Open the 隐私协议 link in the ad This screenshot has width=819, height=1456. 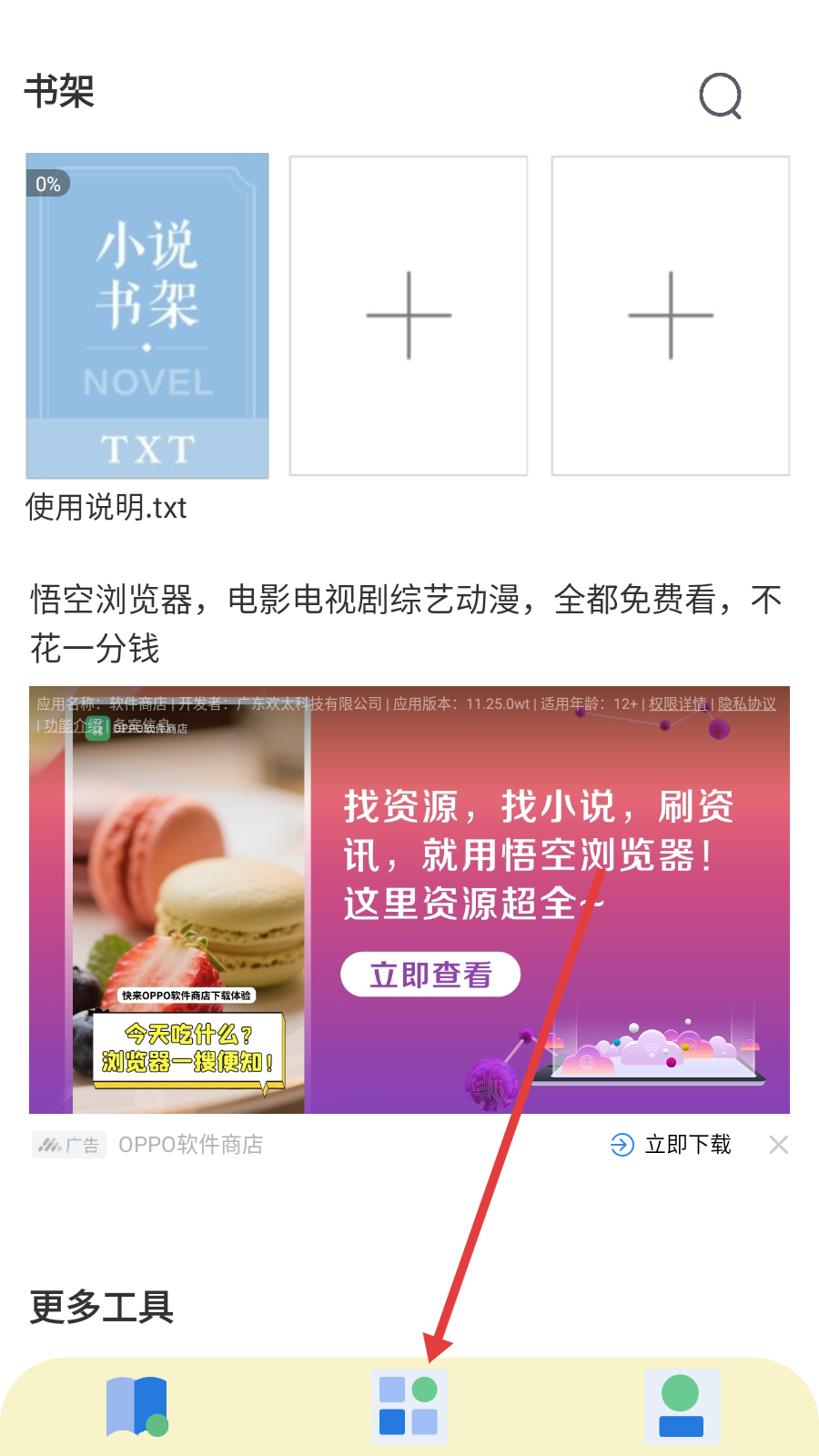[x=747, y=703]
